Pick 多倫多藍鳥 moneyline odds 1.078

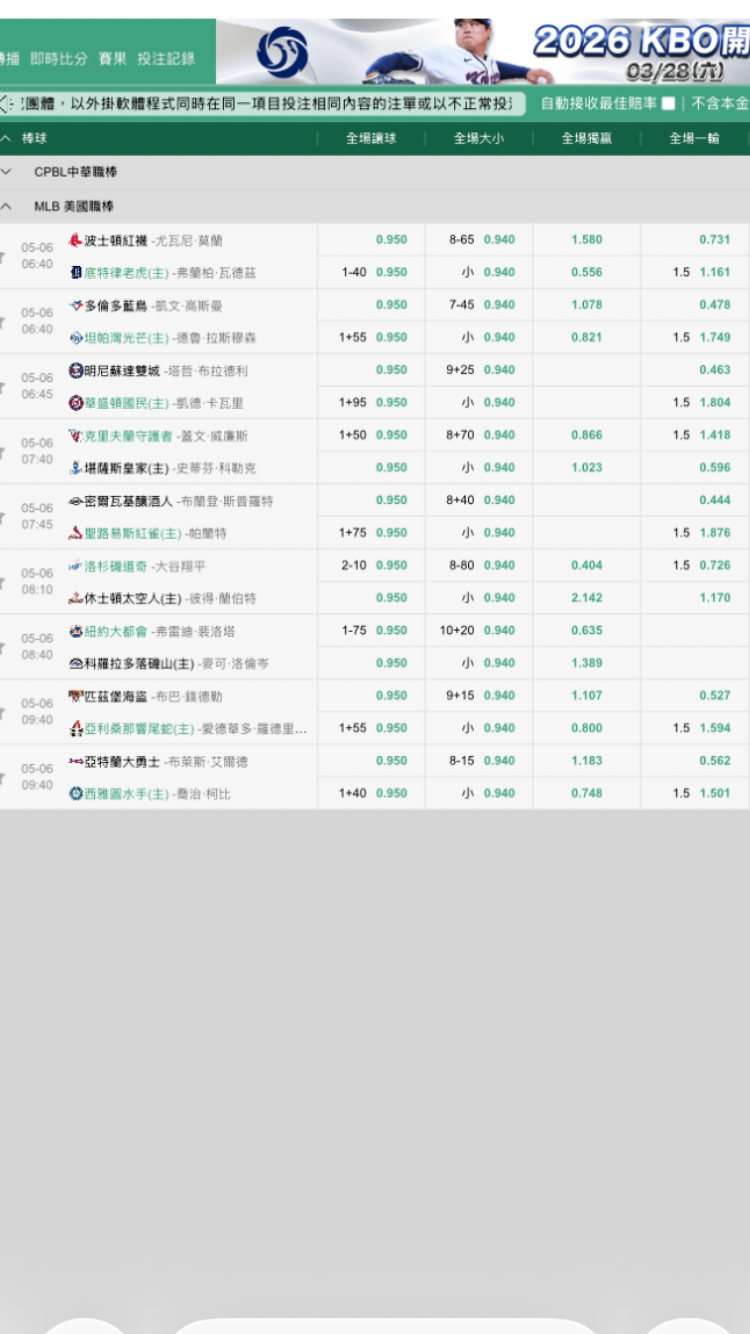(587, 305)
